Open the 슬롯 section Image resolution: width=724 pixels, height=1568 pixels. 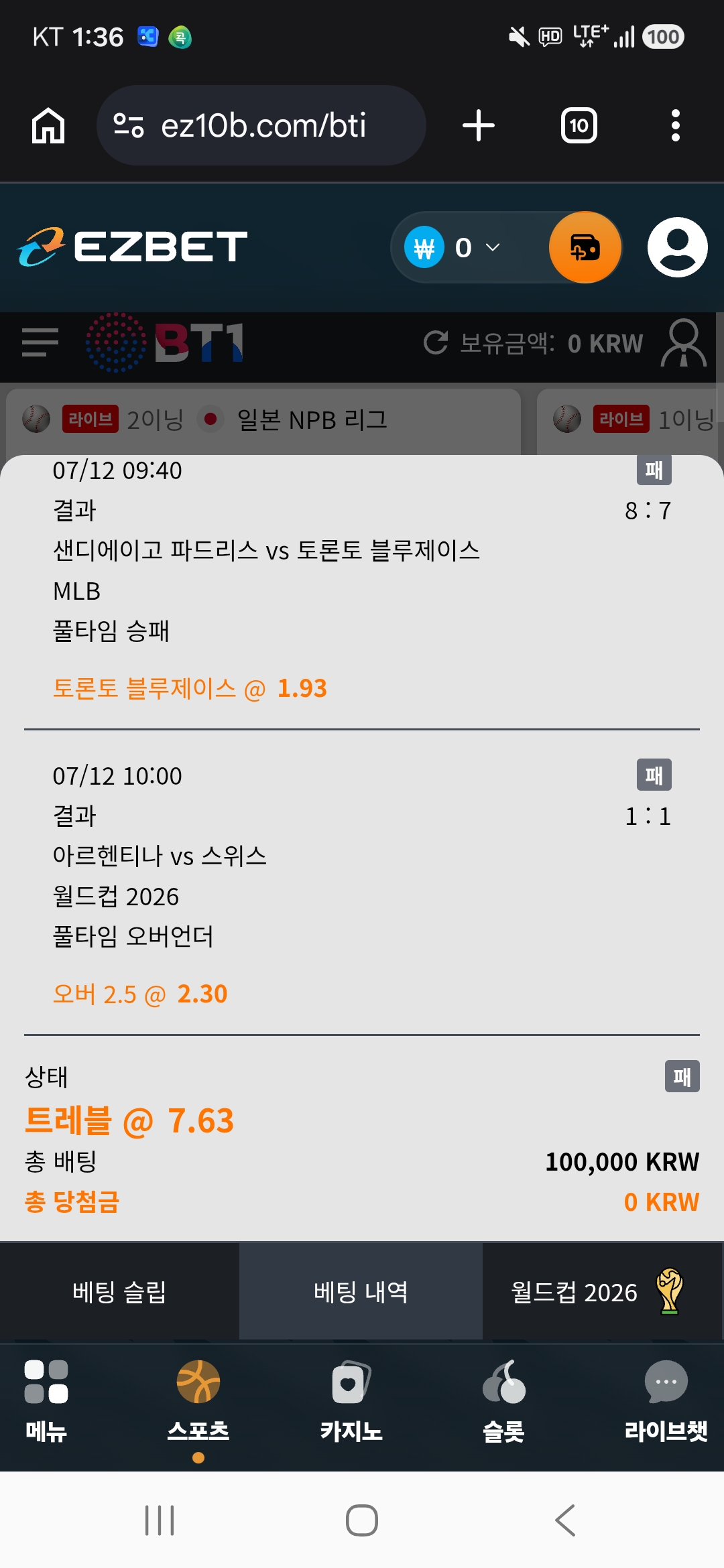(503, 1400)
